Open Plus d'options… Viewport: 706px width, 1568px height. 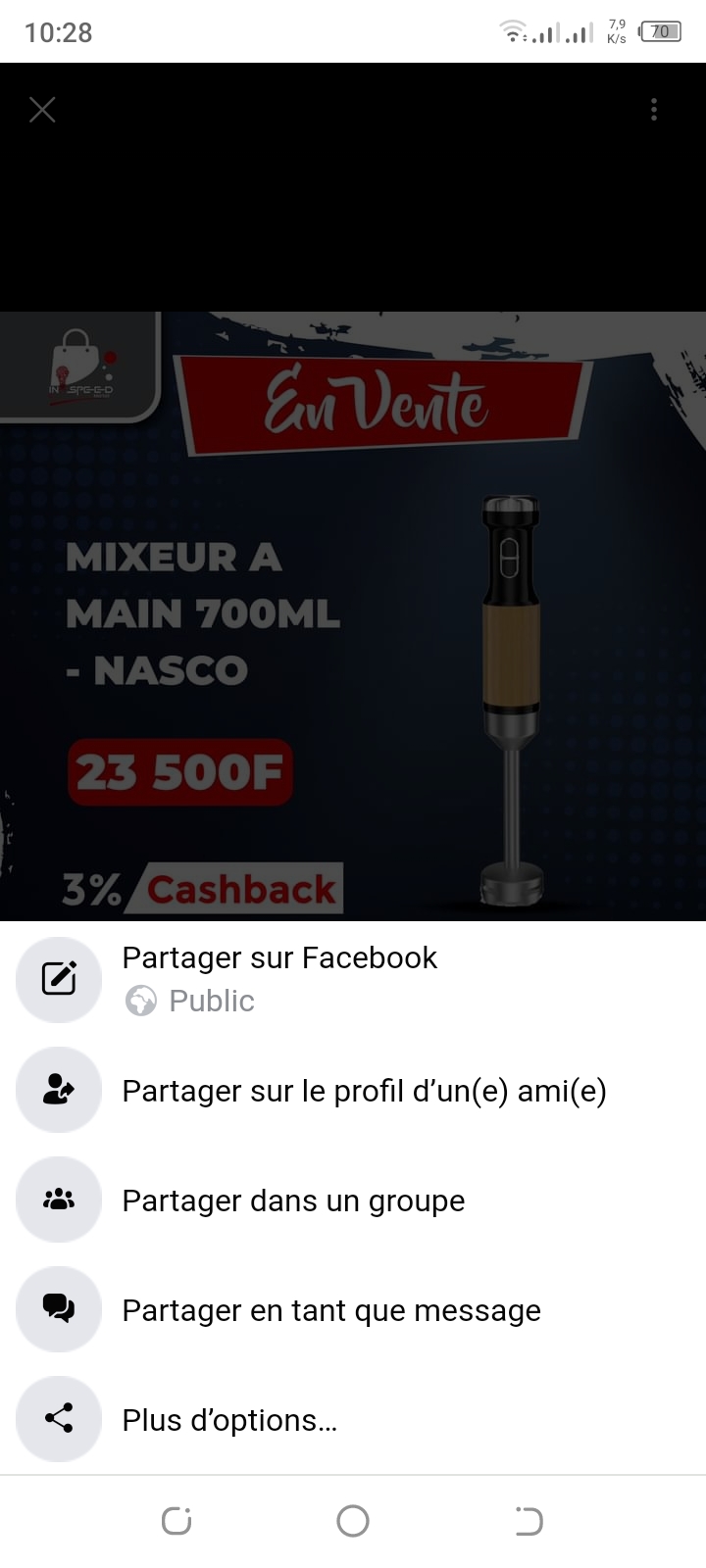click(x=229, y=1420)
